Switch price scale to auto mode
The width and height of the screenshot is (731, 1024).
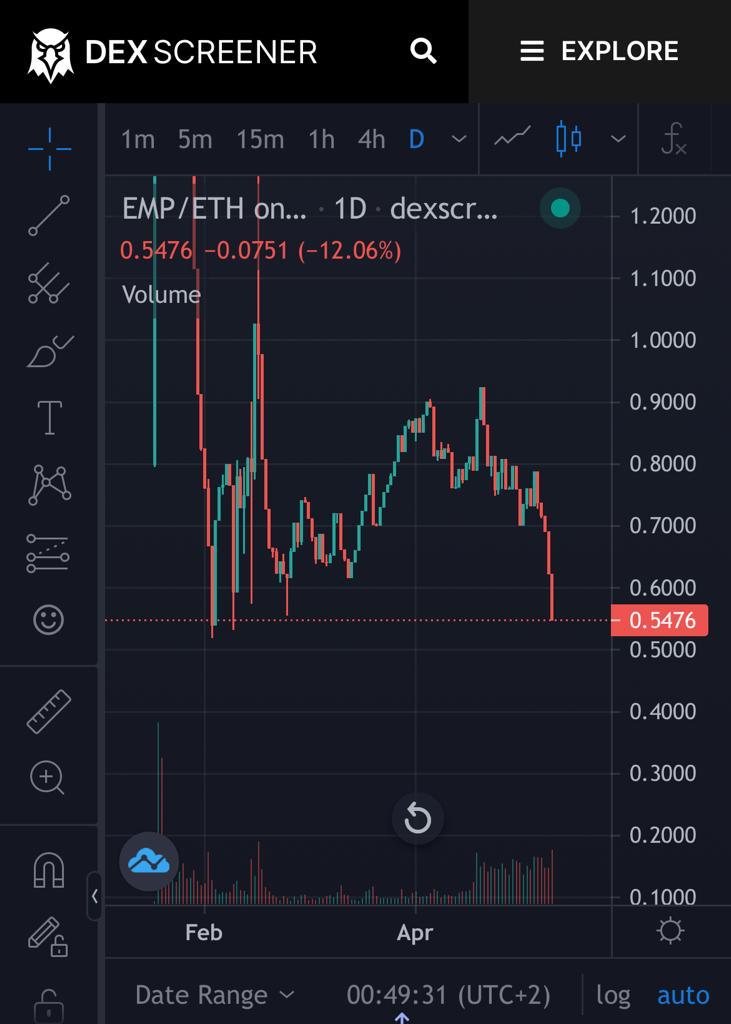(683, 995)
